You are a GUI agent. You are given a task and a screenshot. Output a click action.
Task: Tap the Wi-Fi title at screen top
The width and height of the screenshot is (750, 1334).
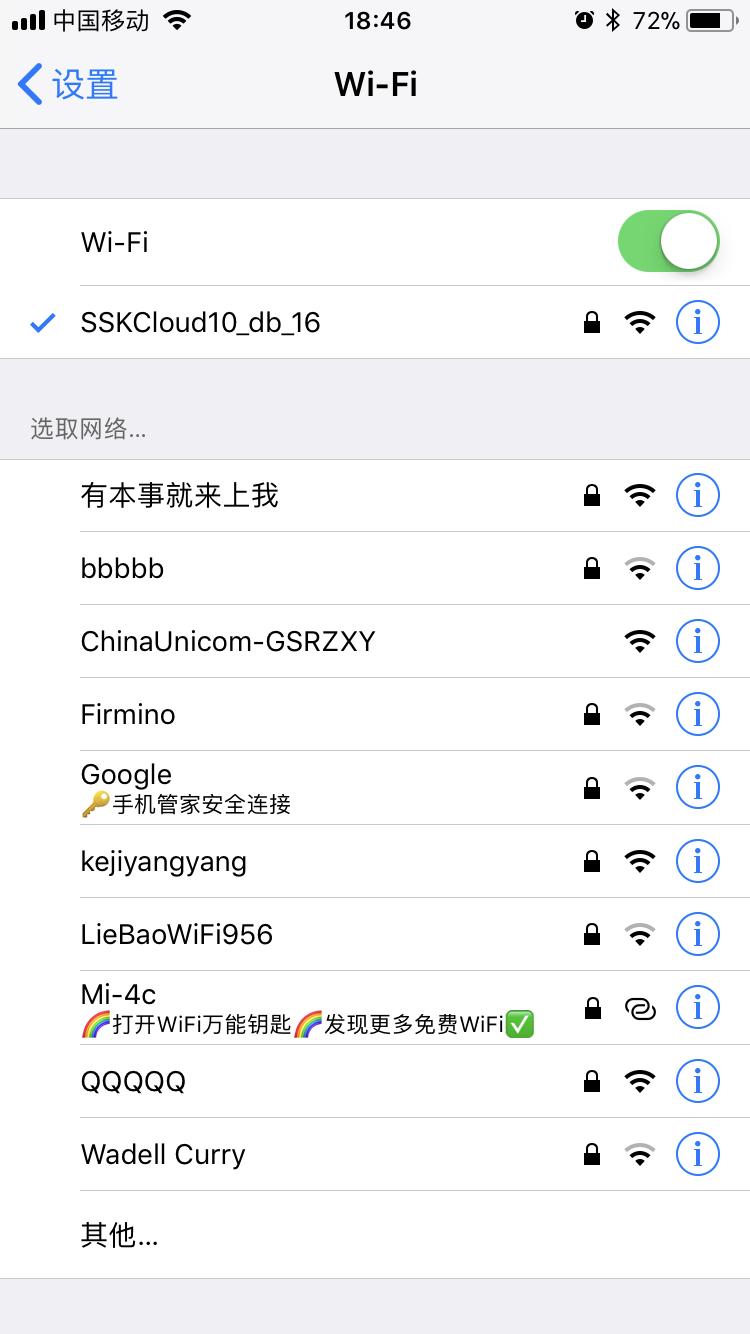click(375, 85)
